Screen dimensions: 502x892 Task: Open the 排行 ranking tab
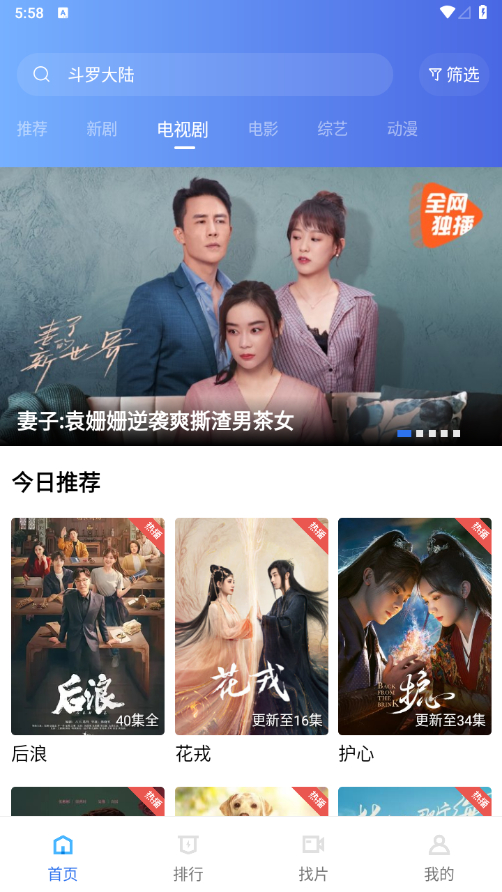(188, 857)
